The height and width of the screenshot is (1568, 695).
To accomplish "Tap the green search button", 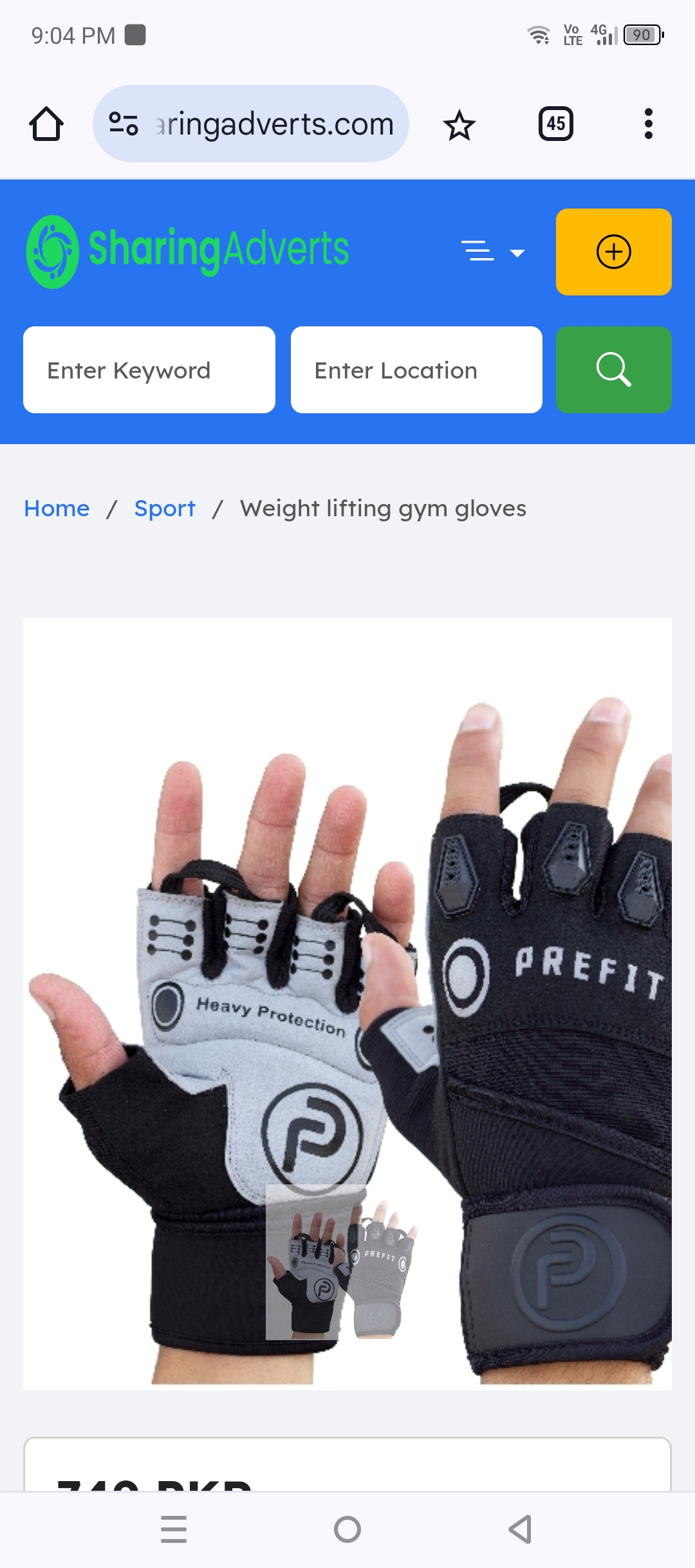I will pos(613,370).
